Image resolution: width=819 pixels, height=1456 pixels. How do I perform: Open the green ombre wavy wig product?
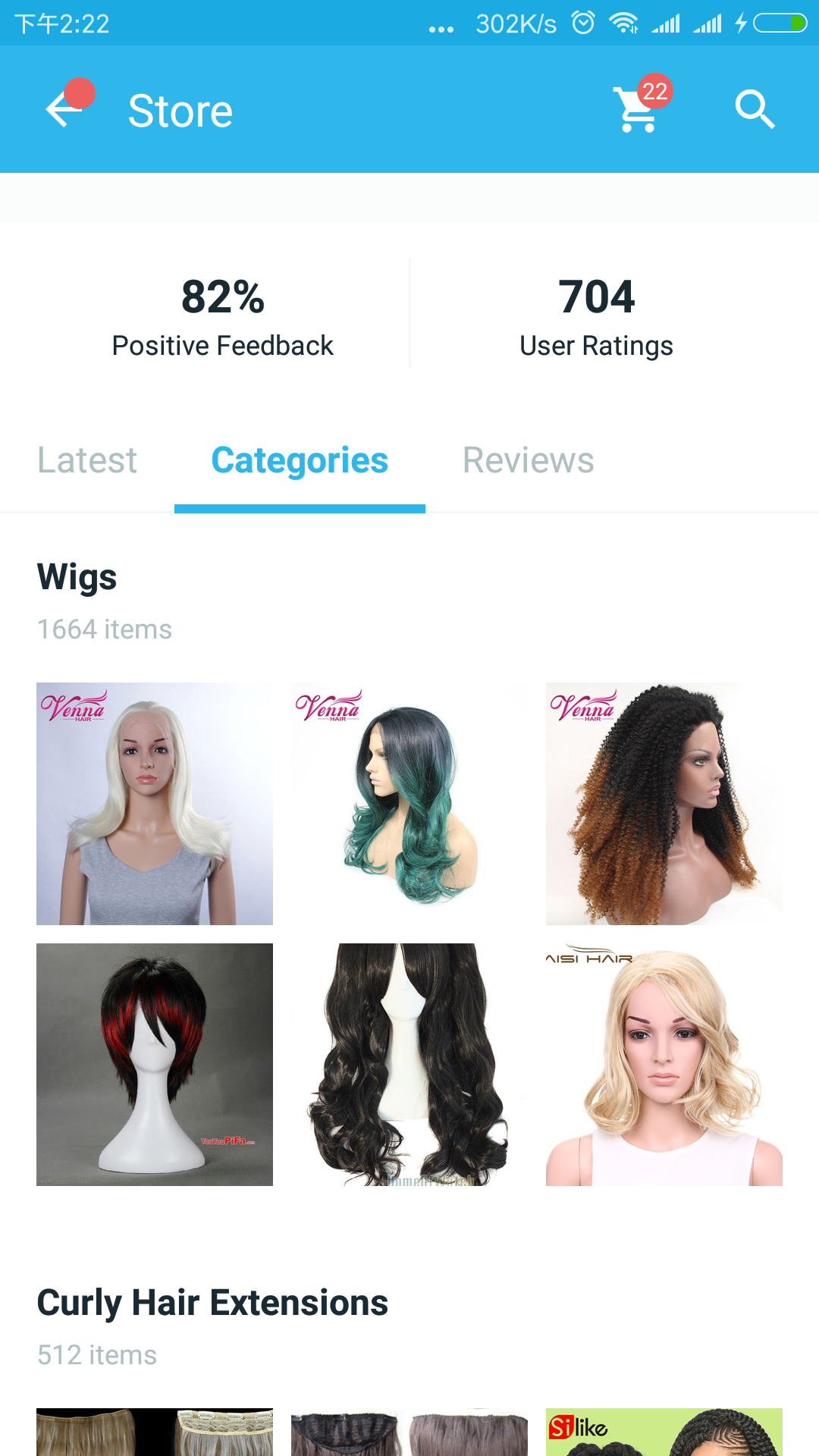[x=409, y=803]
